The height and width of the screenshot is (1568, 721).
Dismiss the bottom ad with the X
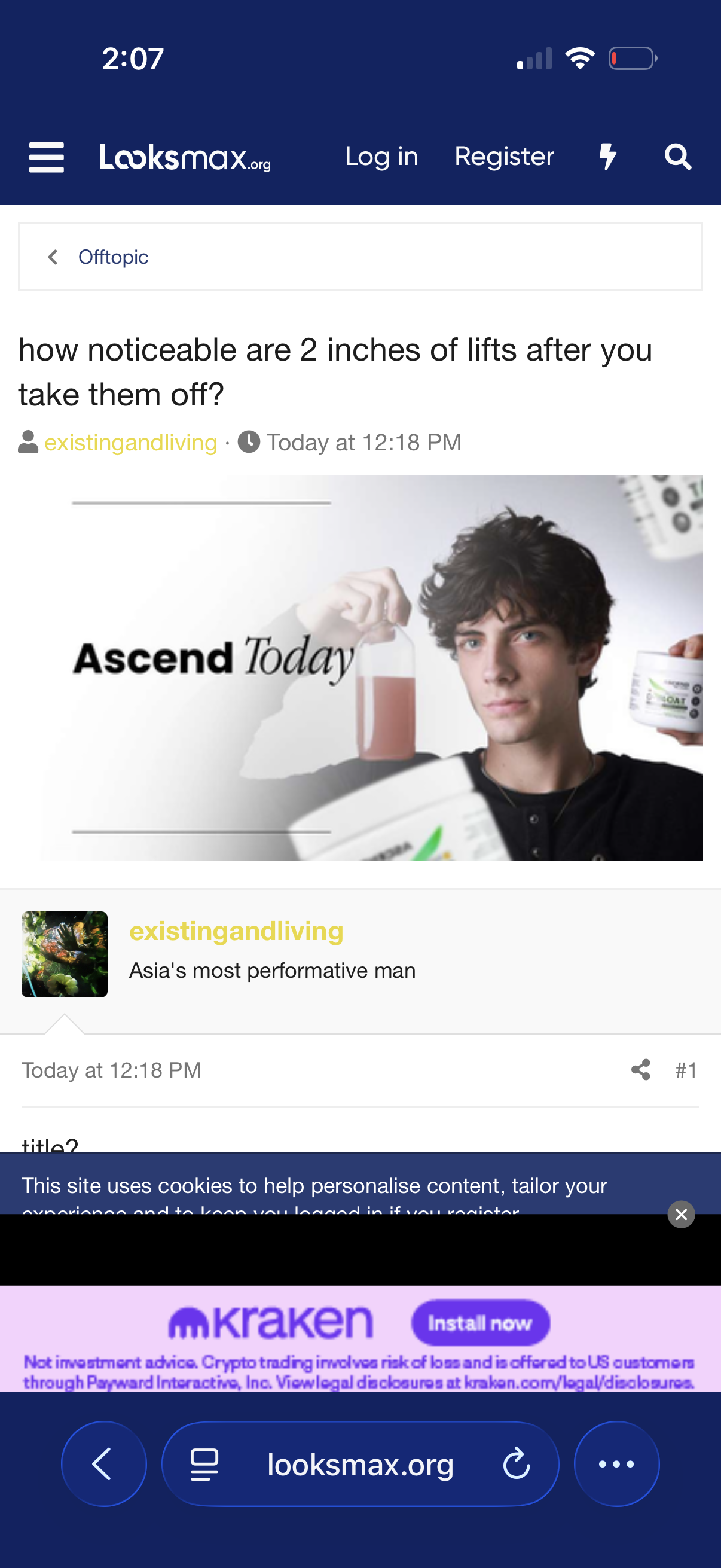point(681,1215)
